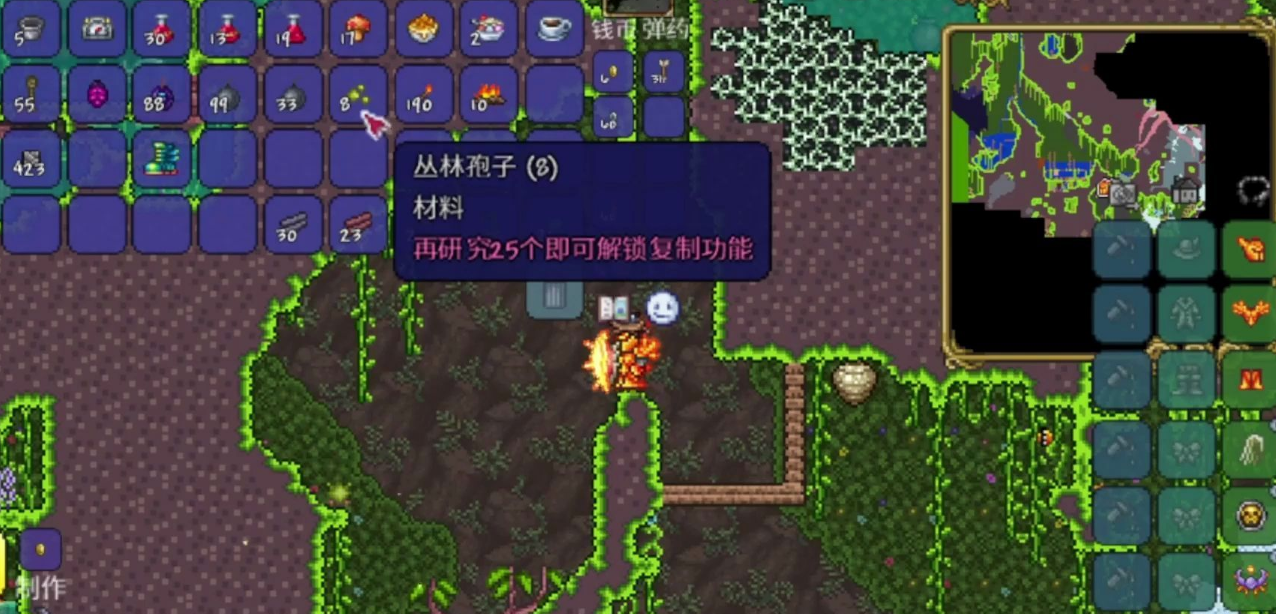1276x614 pixels.
Task: Select the bomb stack of 33
Action: [293, 94]
